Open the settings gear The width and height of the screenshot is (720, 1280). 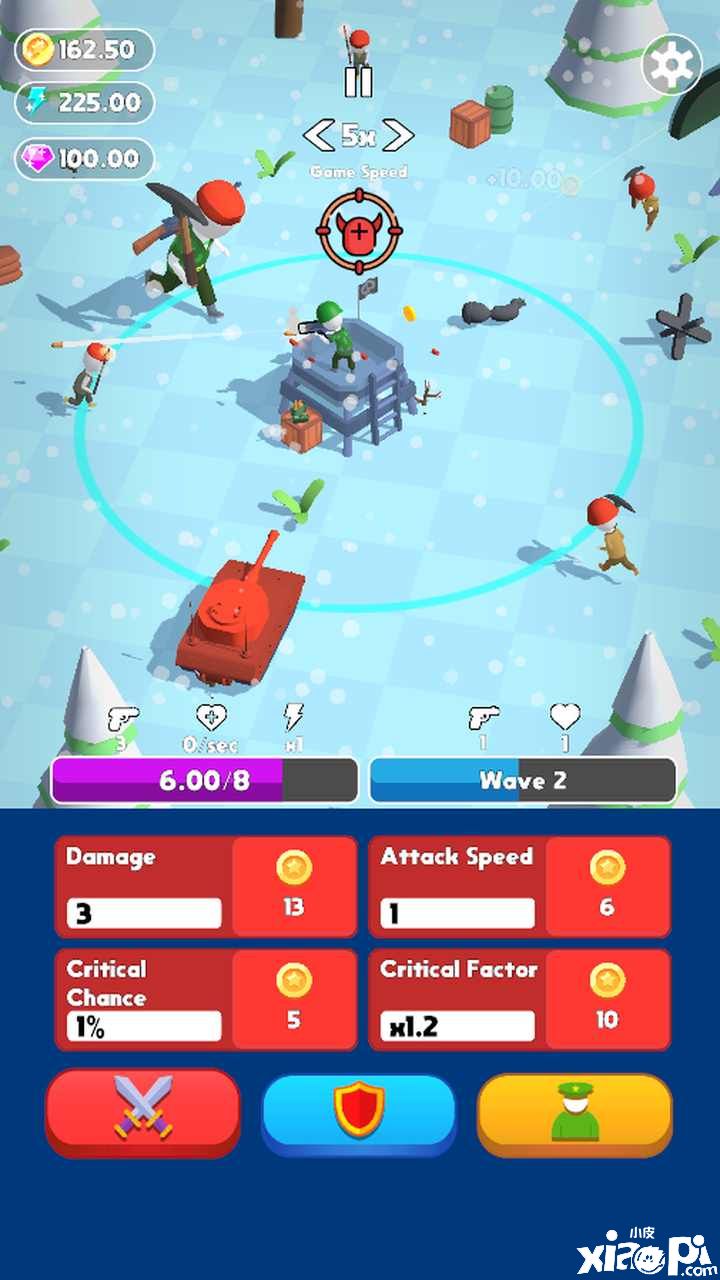pyautogui.click(x=671, y=65)
